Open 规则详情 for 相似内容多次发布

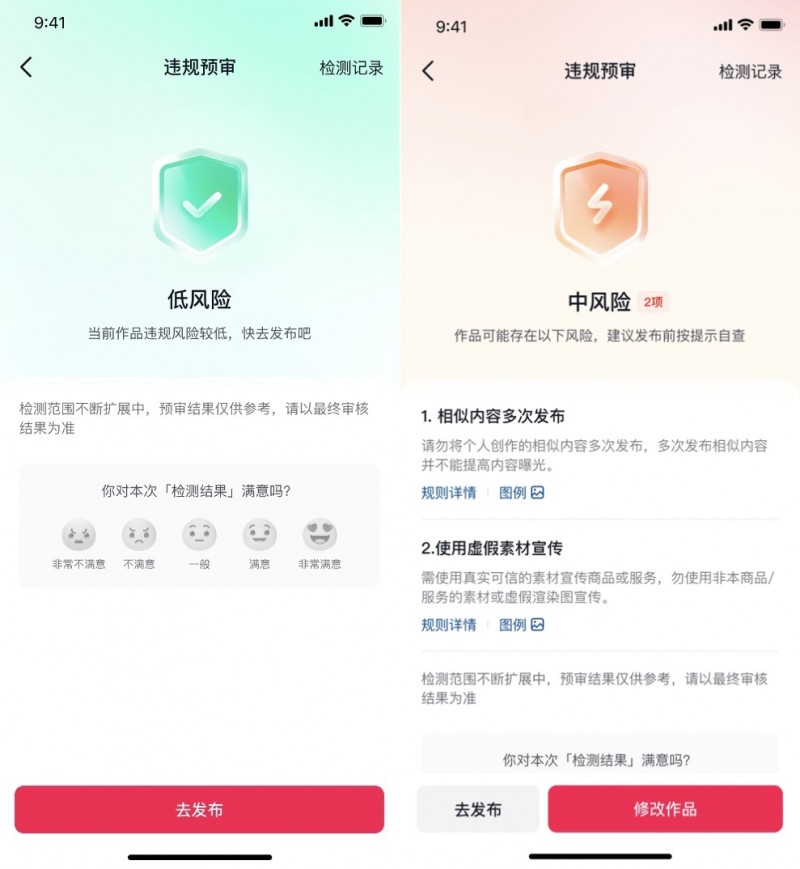[x=449, y=492]
